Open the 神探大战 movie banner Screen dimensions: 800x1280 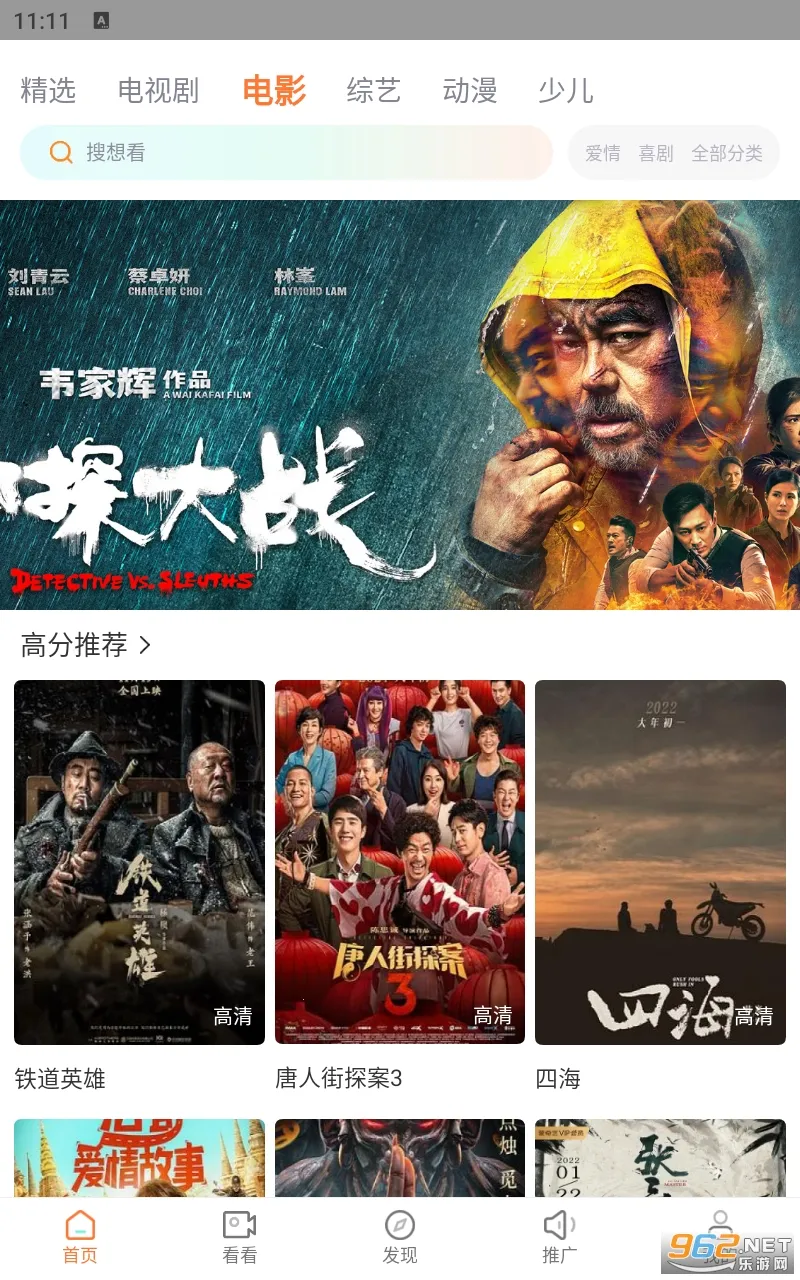pos(400,405)
